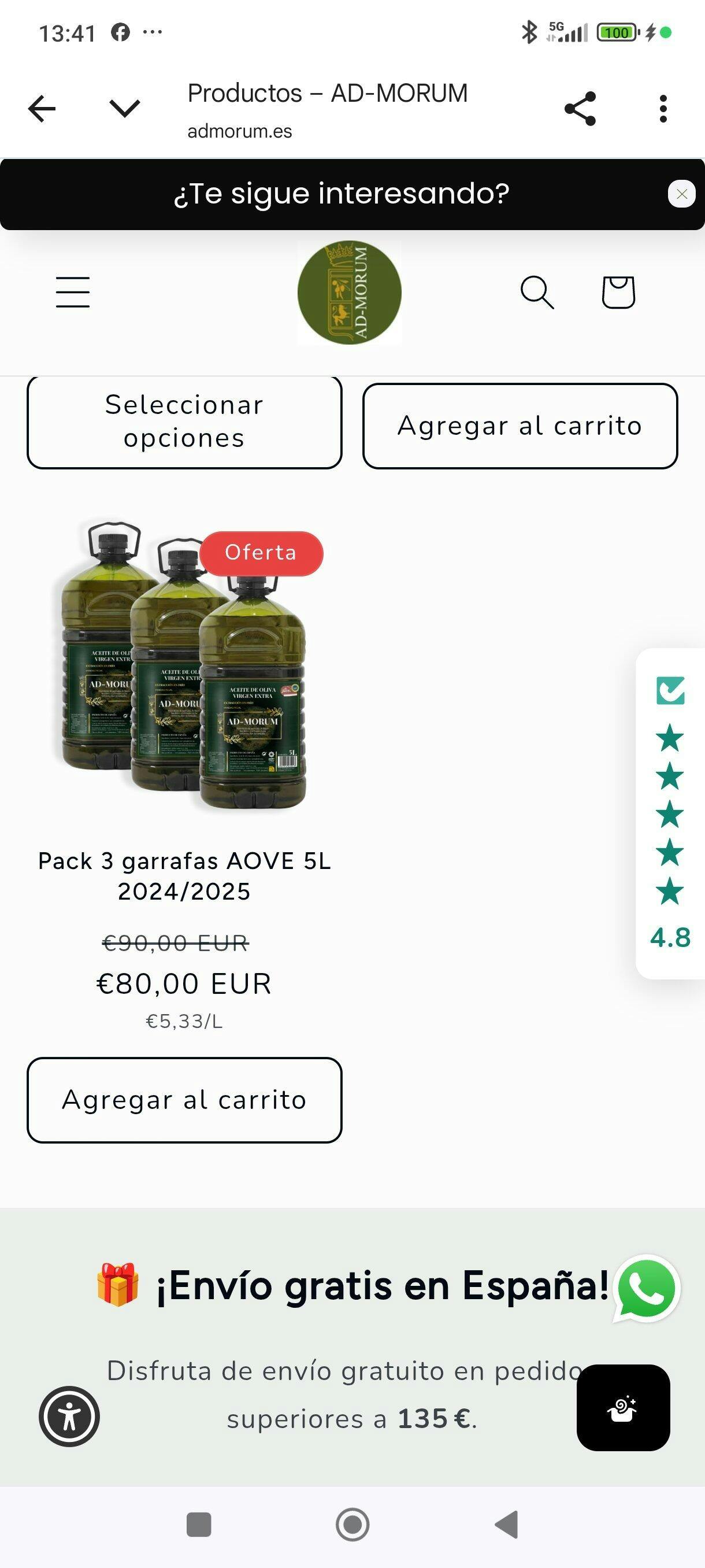Start a WhatsApp chat with the store
The height and width of the screenshot is (1568, 705).
coord(646,1288)
